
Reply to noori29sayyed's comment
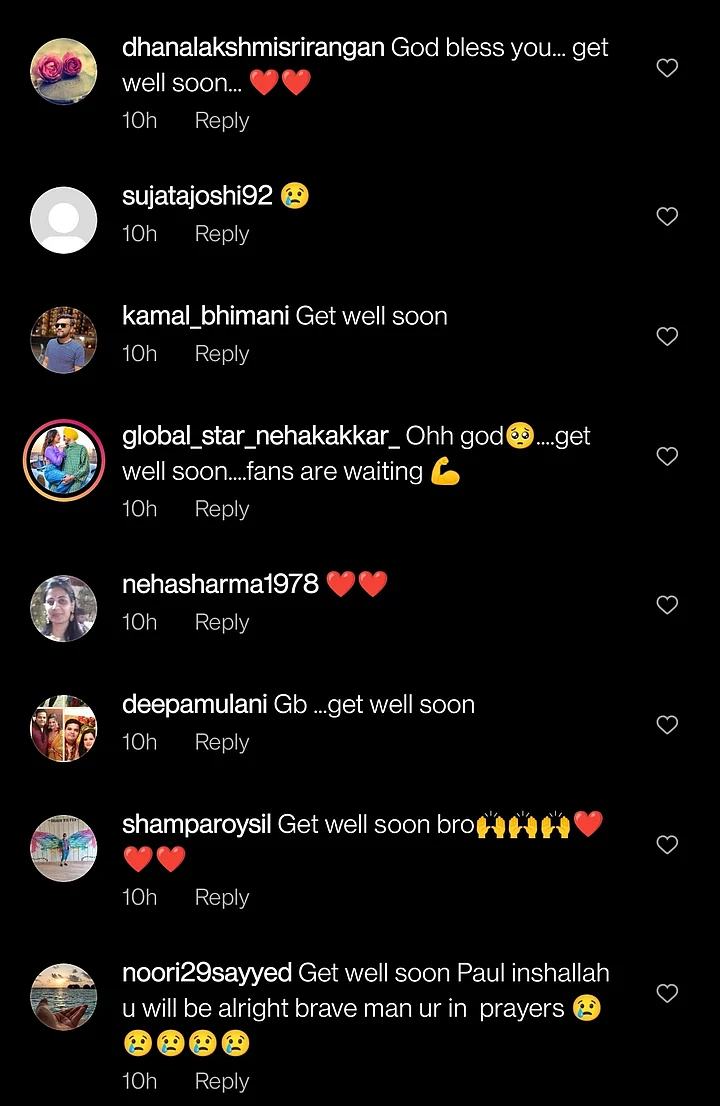tap(221, 1081)
